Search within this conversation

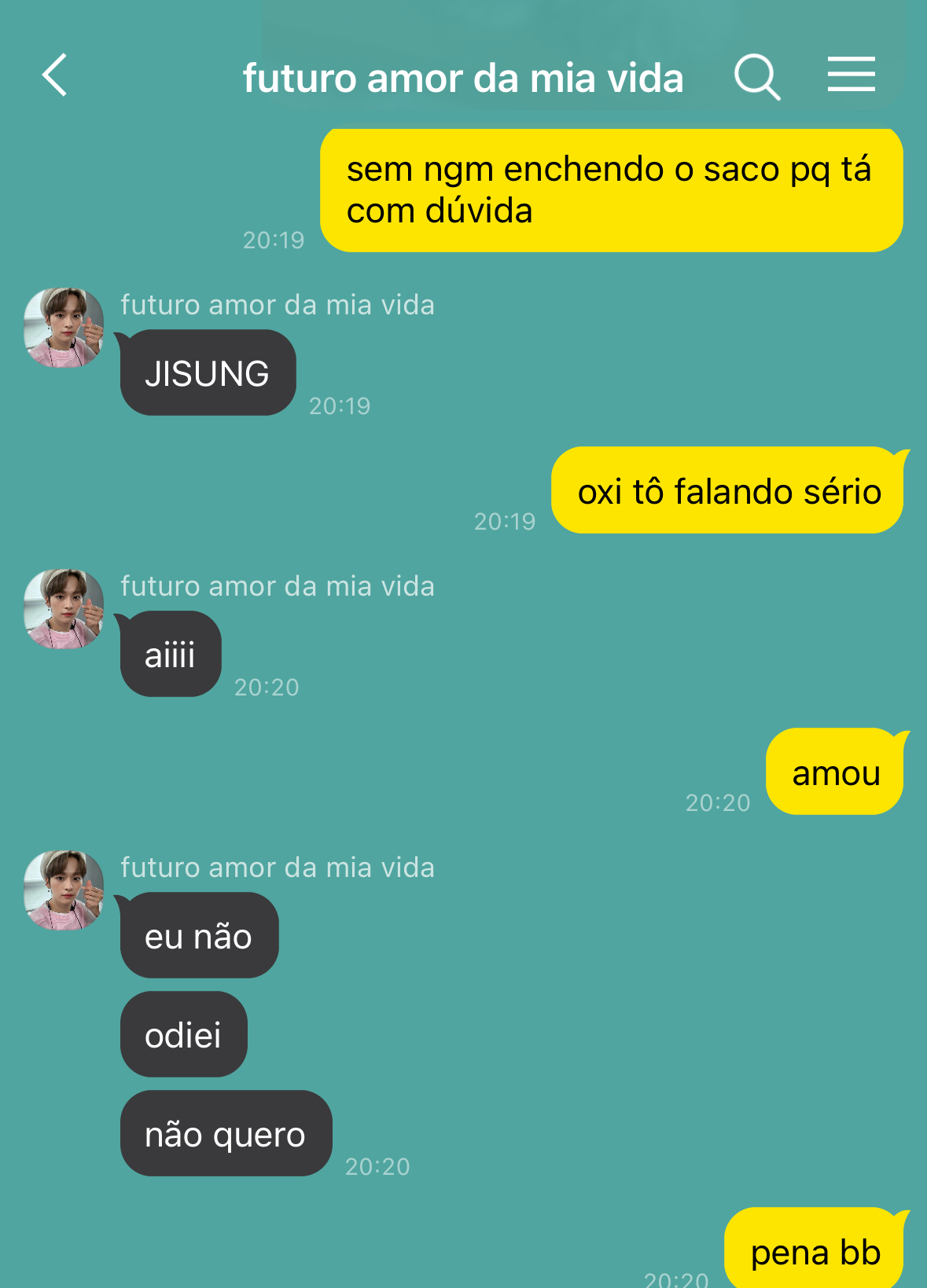coord(756,76)
